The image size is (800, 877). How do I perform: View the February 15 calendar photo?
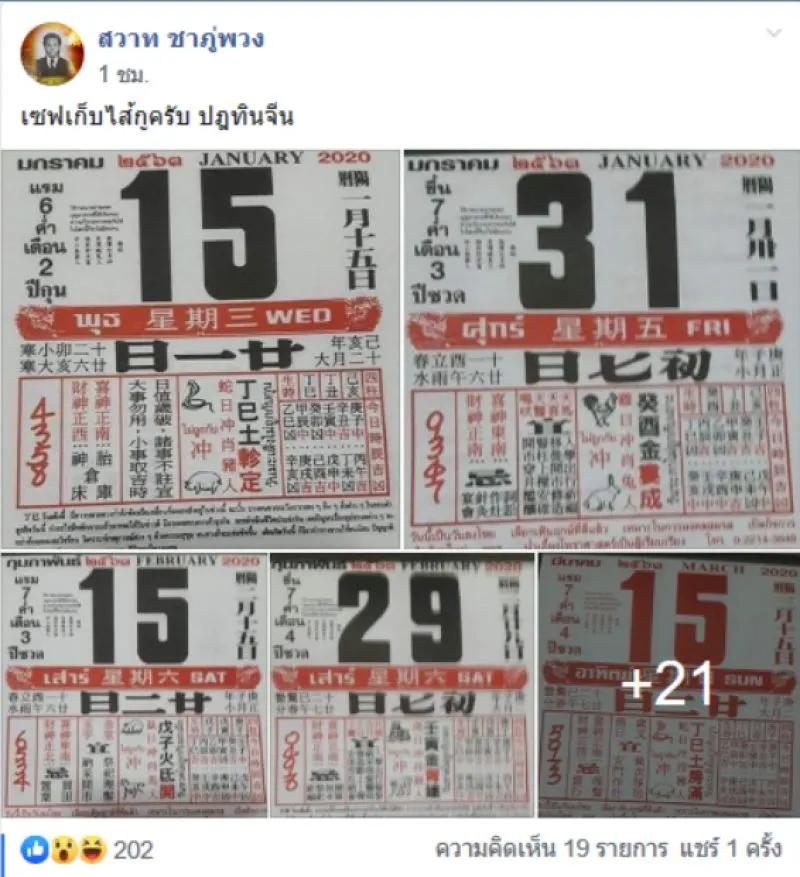click(134, 685)
